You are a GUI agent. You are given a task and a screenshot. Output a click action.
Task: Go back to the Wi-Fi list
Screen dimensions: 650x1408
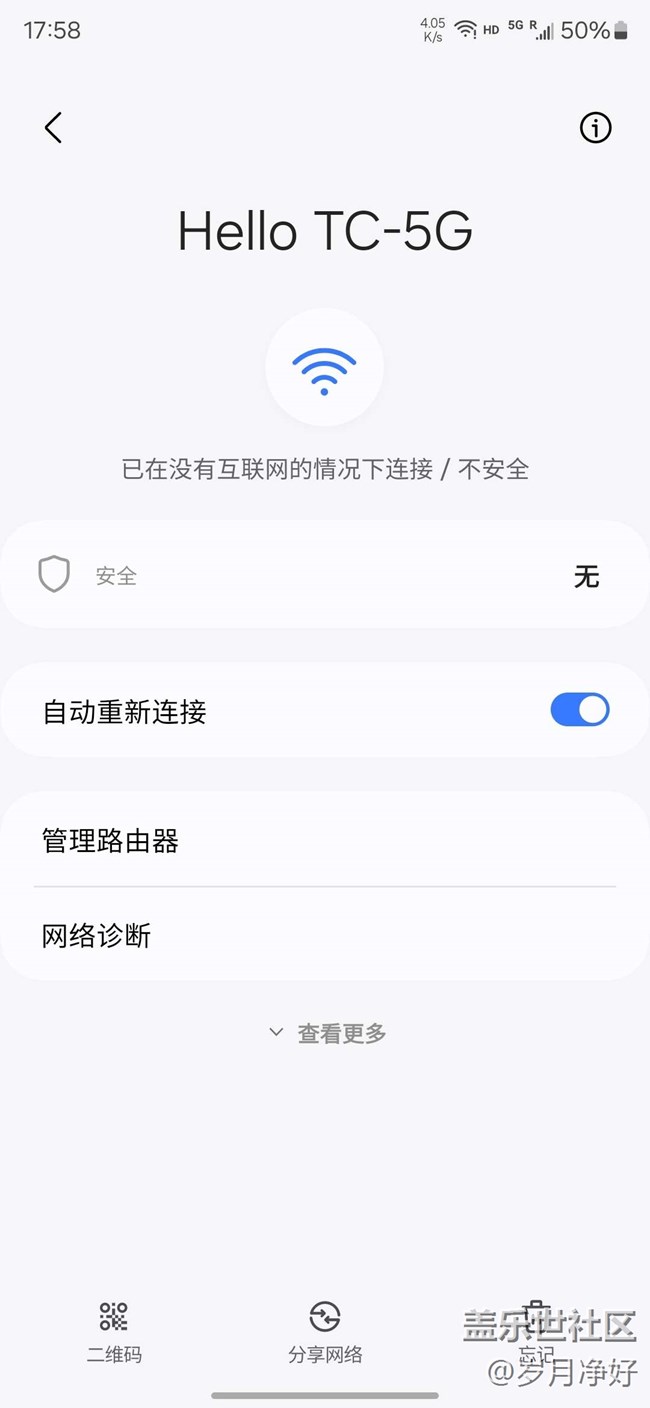(53, 128)
